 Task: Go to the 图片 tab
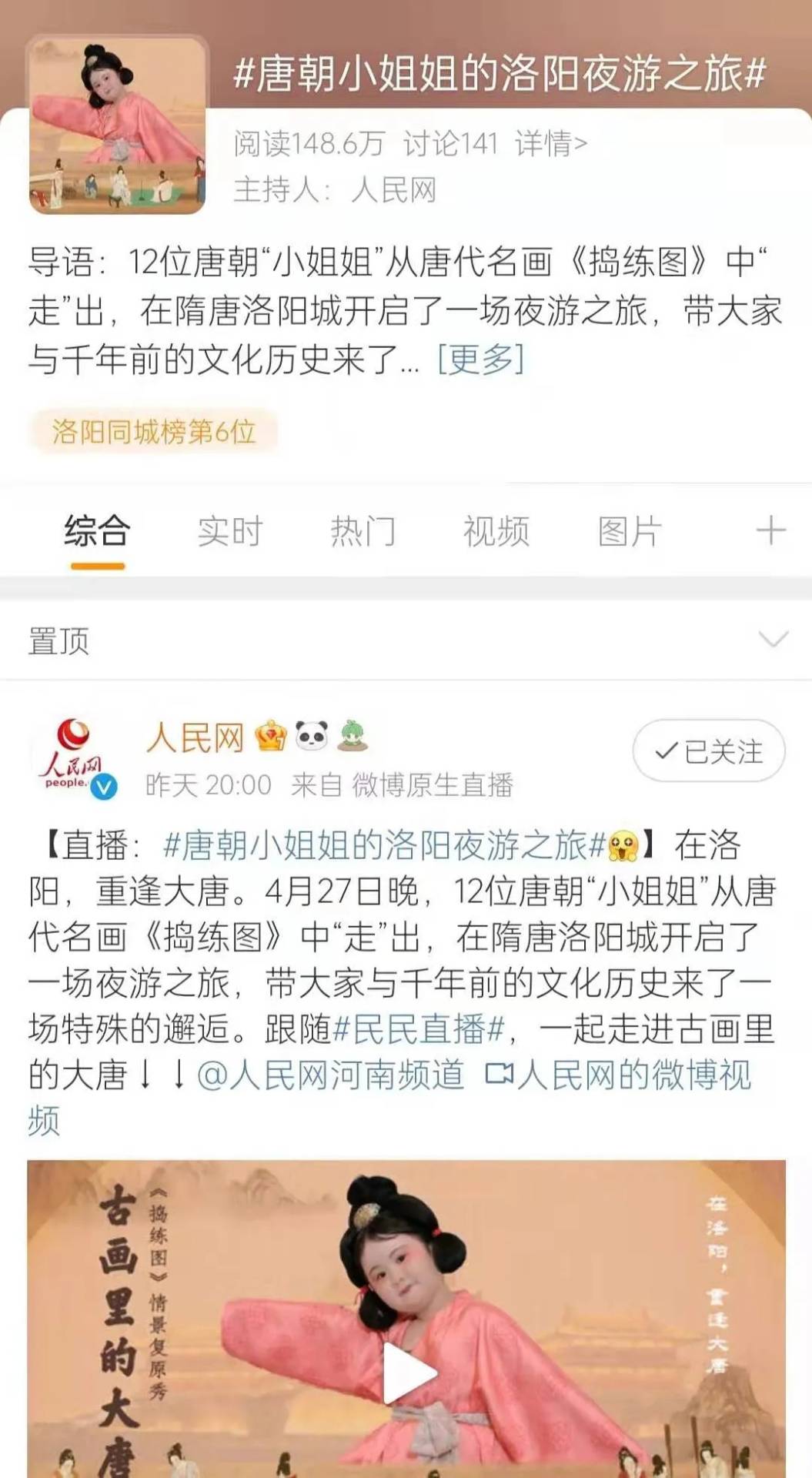tap(630, 533)
